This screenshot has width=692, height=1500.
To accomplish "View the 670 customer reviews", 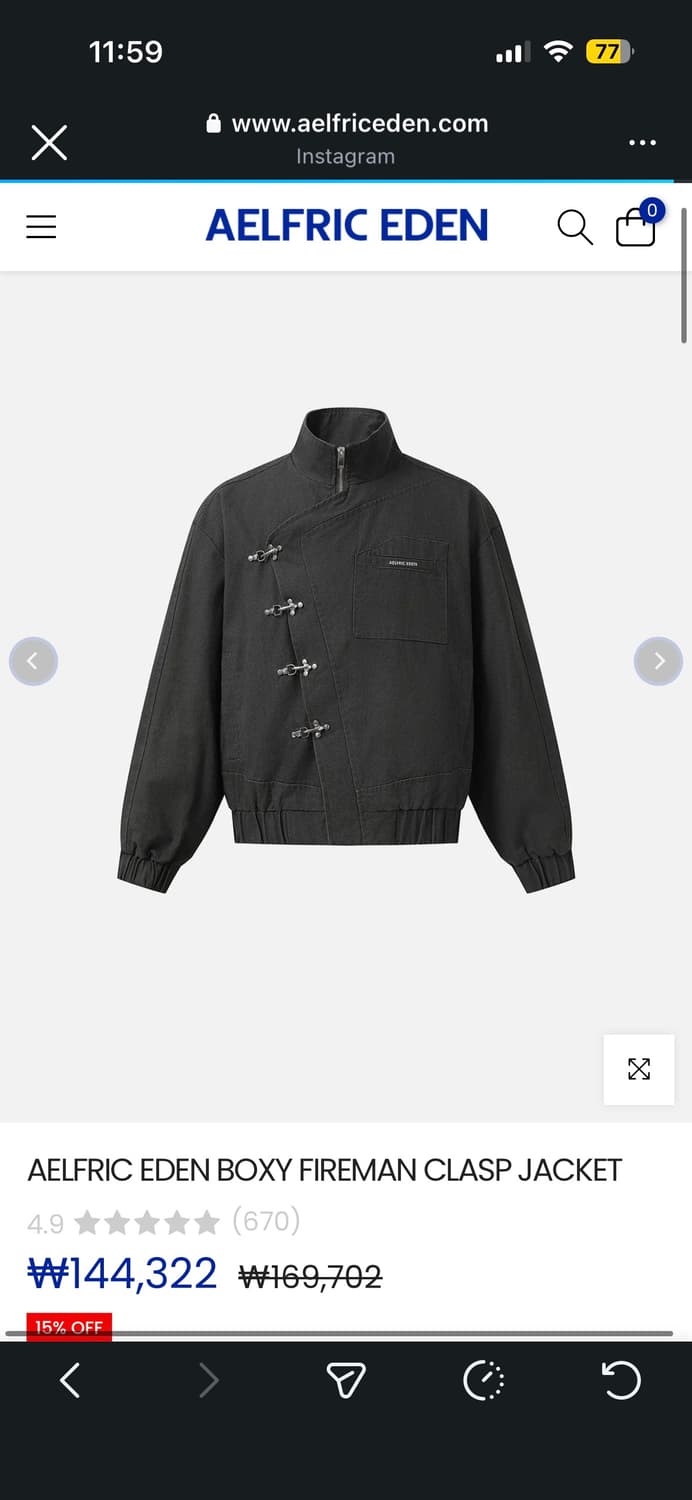I will 266,1221.
